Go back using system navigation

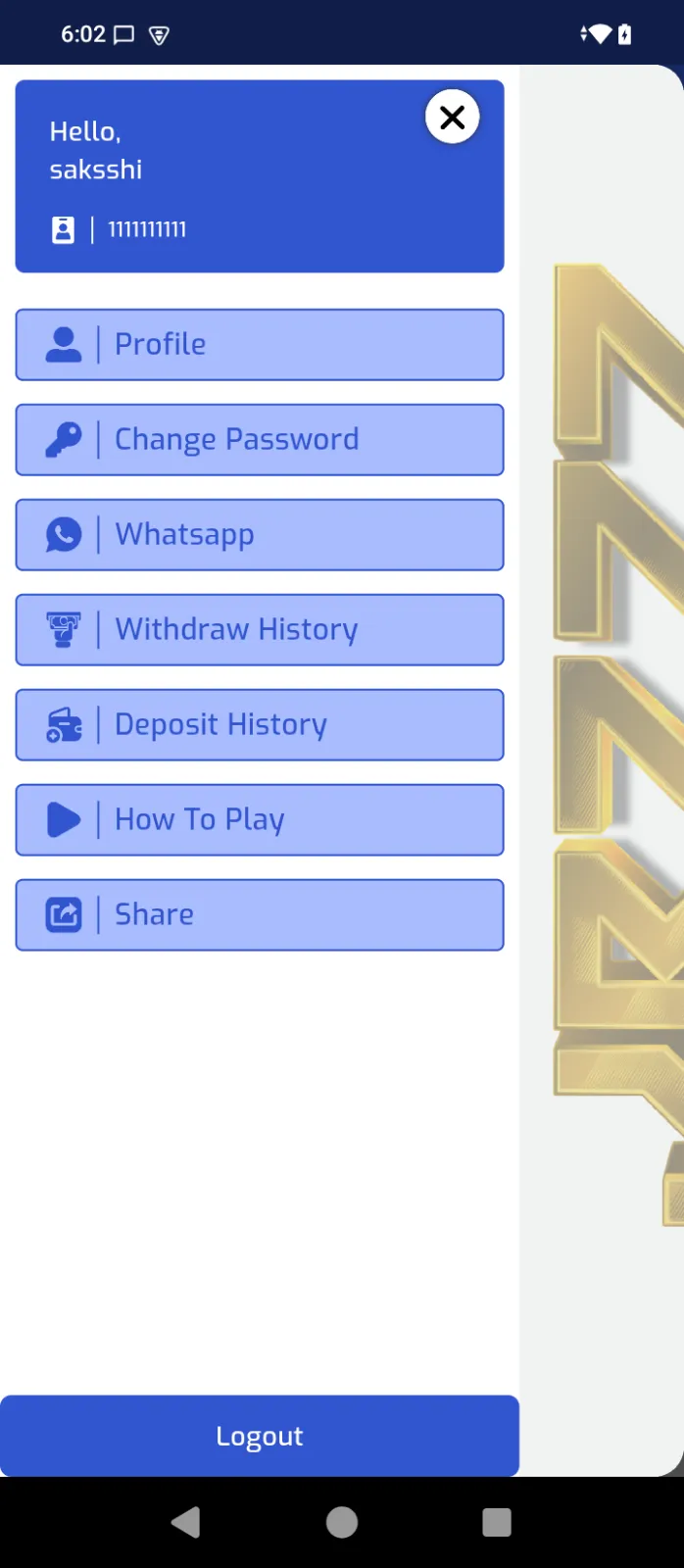pos(185,1522)
